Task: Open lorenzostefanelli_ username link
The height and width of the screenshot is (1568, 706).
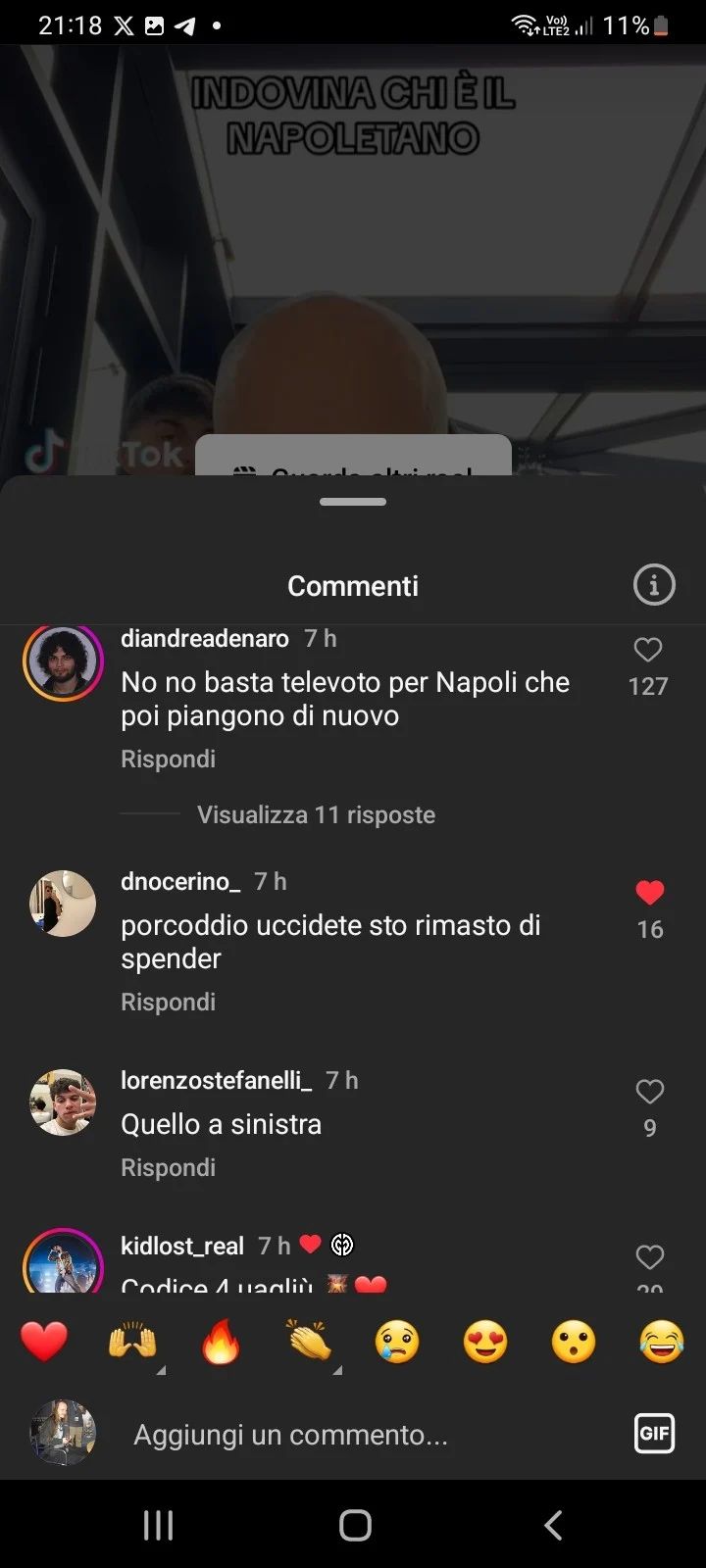Action: (x=216, y=1080)
